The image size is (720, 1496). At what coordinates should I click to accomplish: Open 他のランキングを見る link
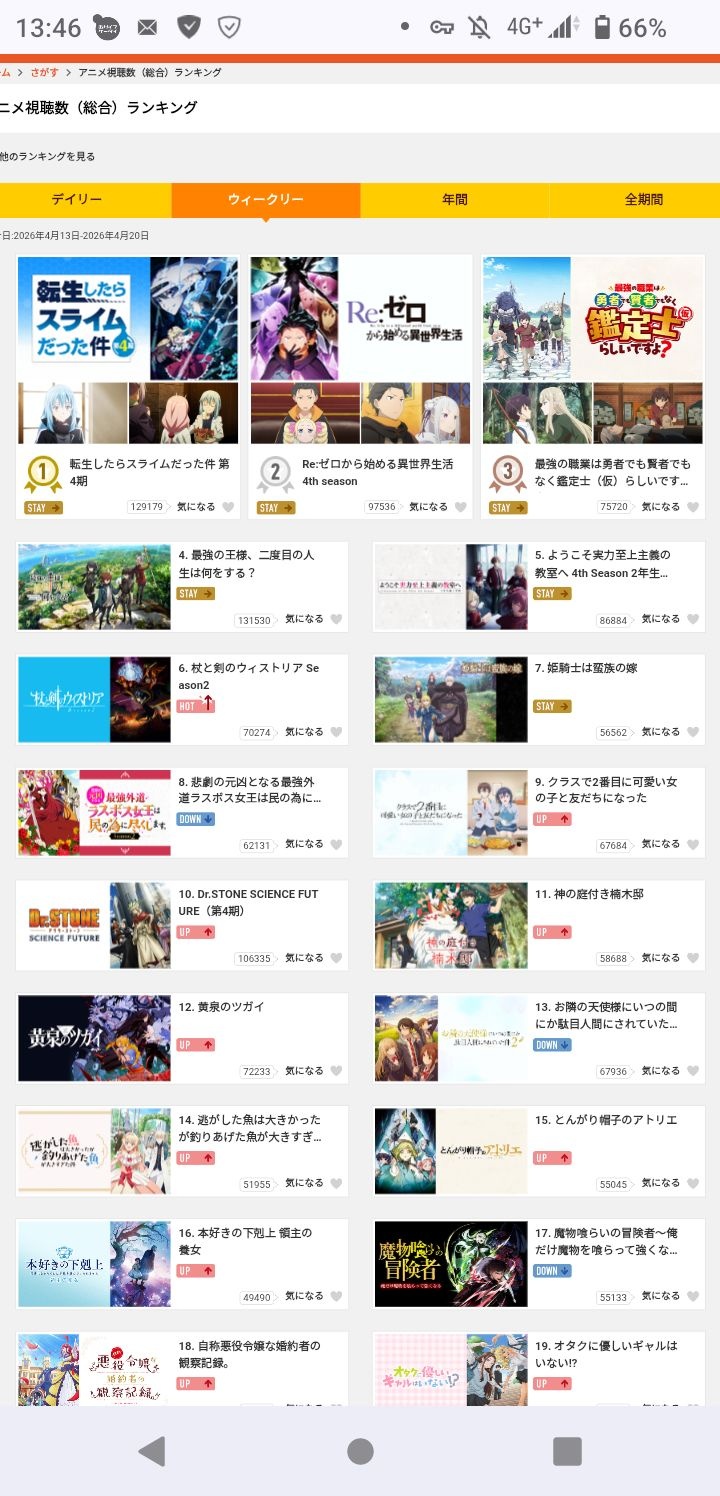click(x=47, y=156)
